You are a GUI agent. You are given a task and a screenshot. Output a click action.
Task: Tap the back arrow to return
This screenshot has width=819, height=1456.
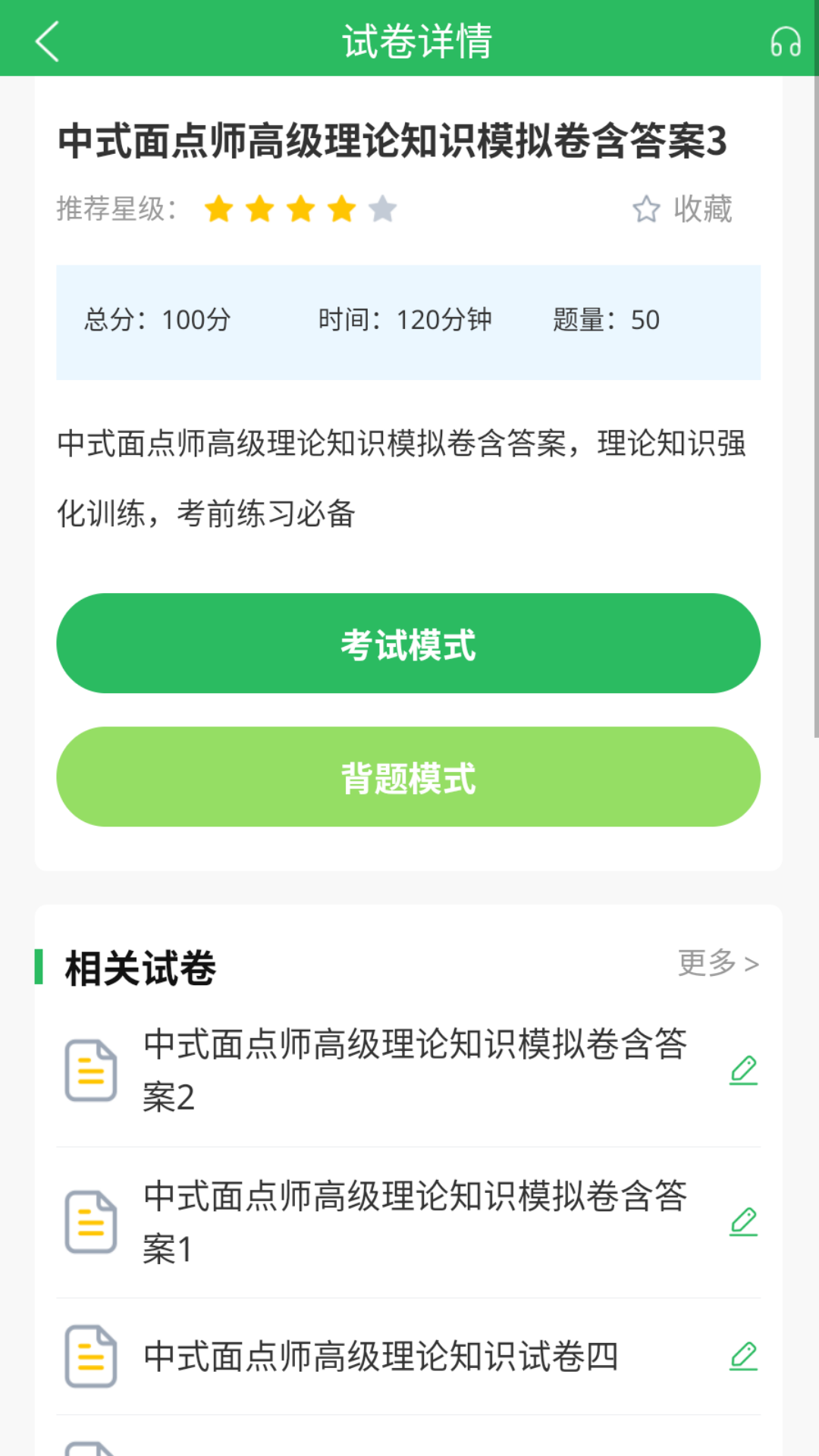pyautogui.click(x=47, y=42)
